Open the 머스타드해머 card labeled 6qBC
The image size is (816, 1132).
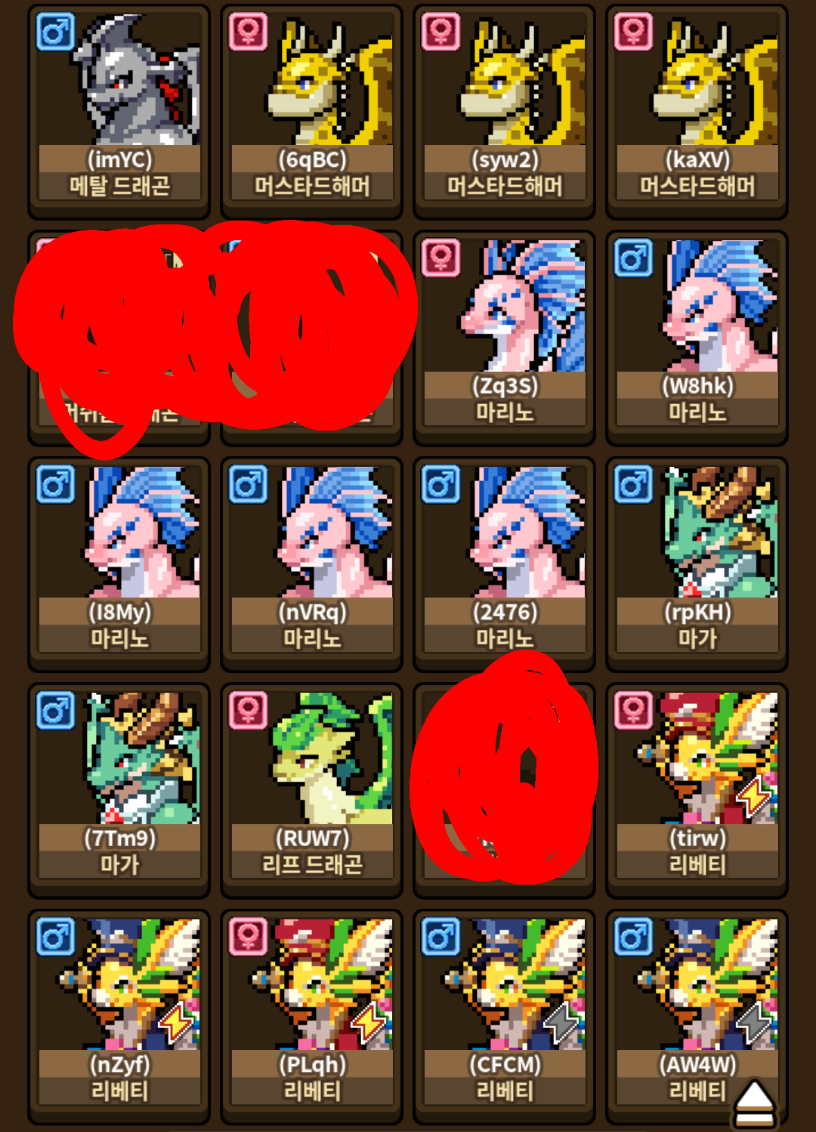(x=312, y=111)
